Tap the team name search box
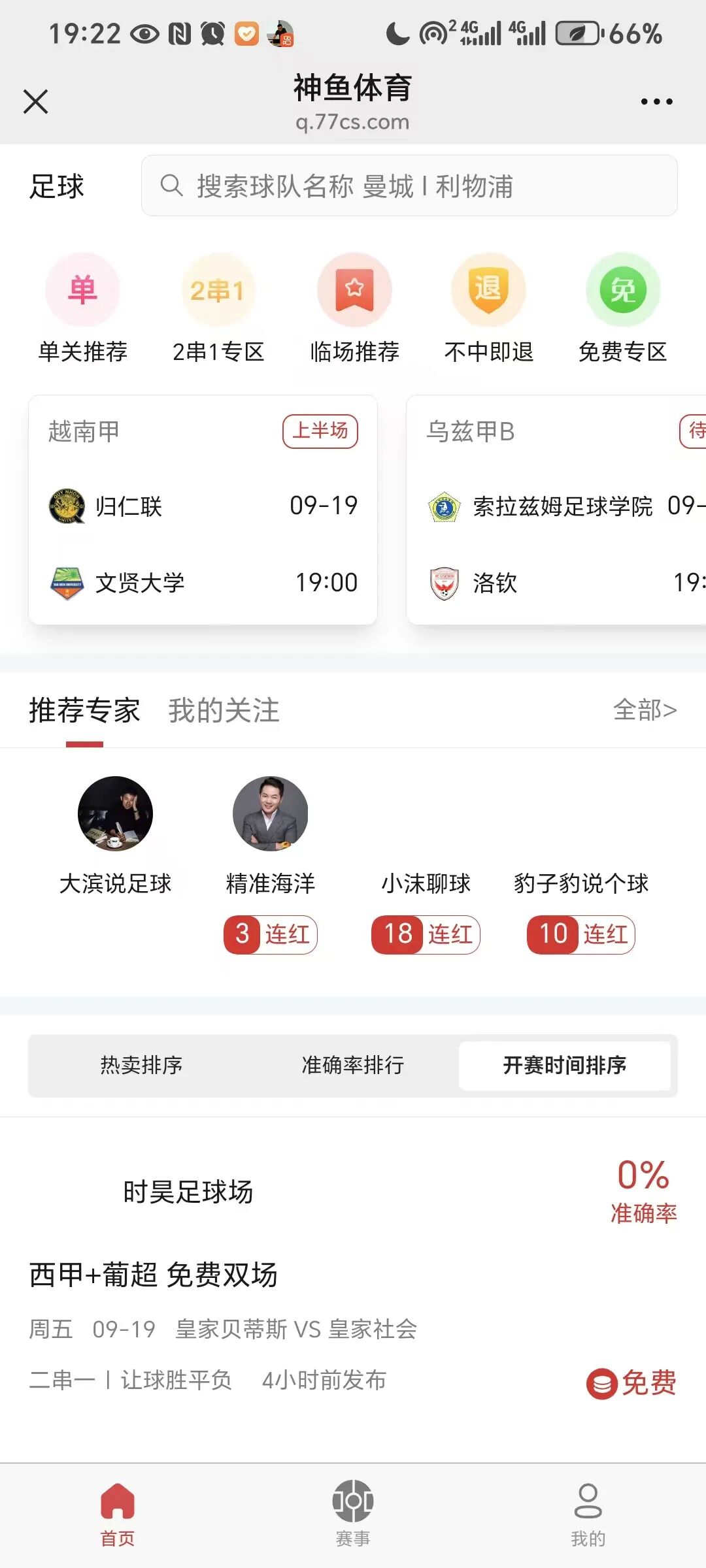 [409, 186]
